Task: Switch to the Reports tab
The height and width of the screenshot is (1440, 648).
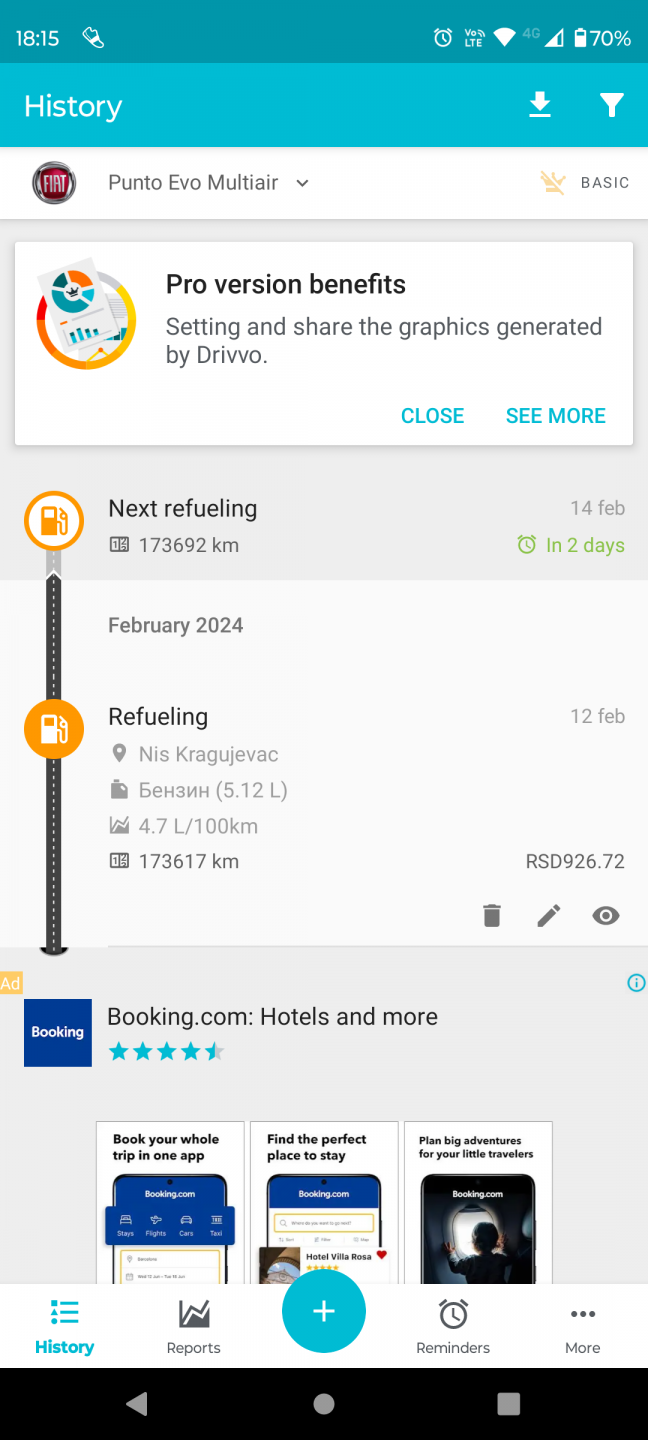Action: click(x=194, y=1326)
